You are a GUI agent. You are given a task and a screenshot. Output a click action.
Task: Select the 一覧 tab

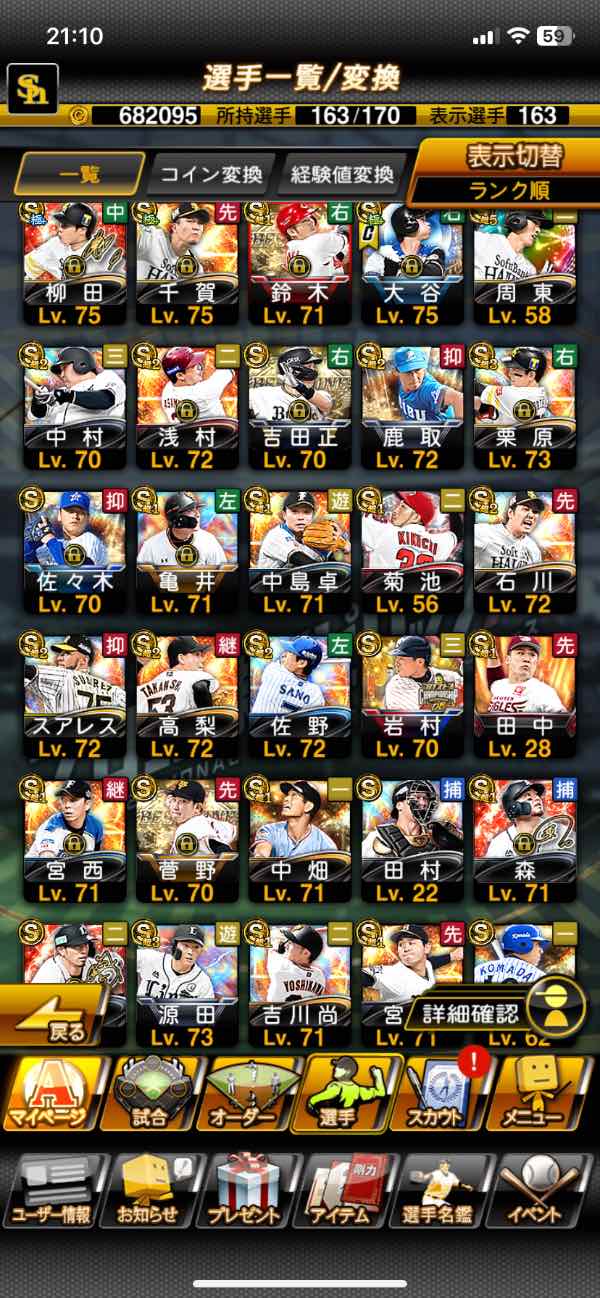click(79, 175)
